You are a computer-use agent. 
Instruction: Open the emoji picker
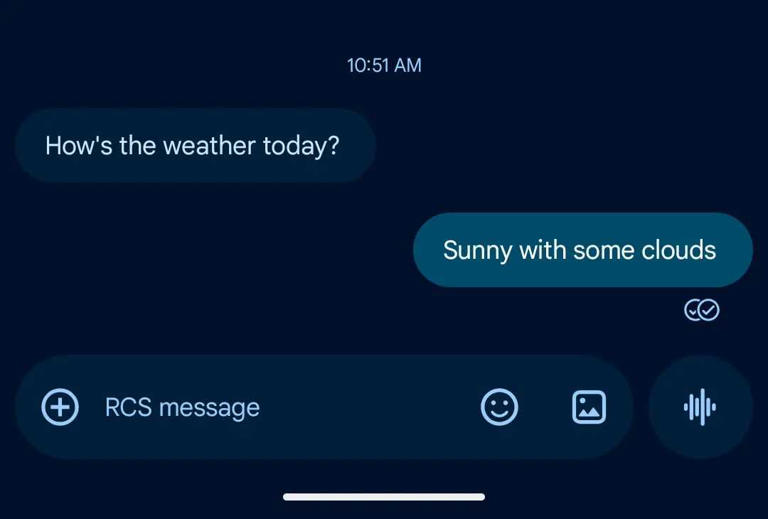coord(499,407)
